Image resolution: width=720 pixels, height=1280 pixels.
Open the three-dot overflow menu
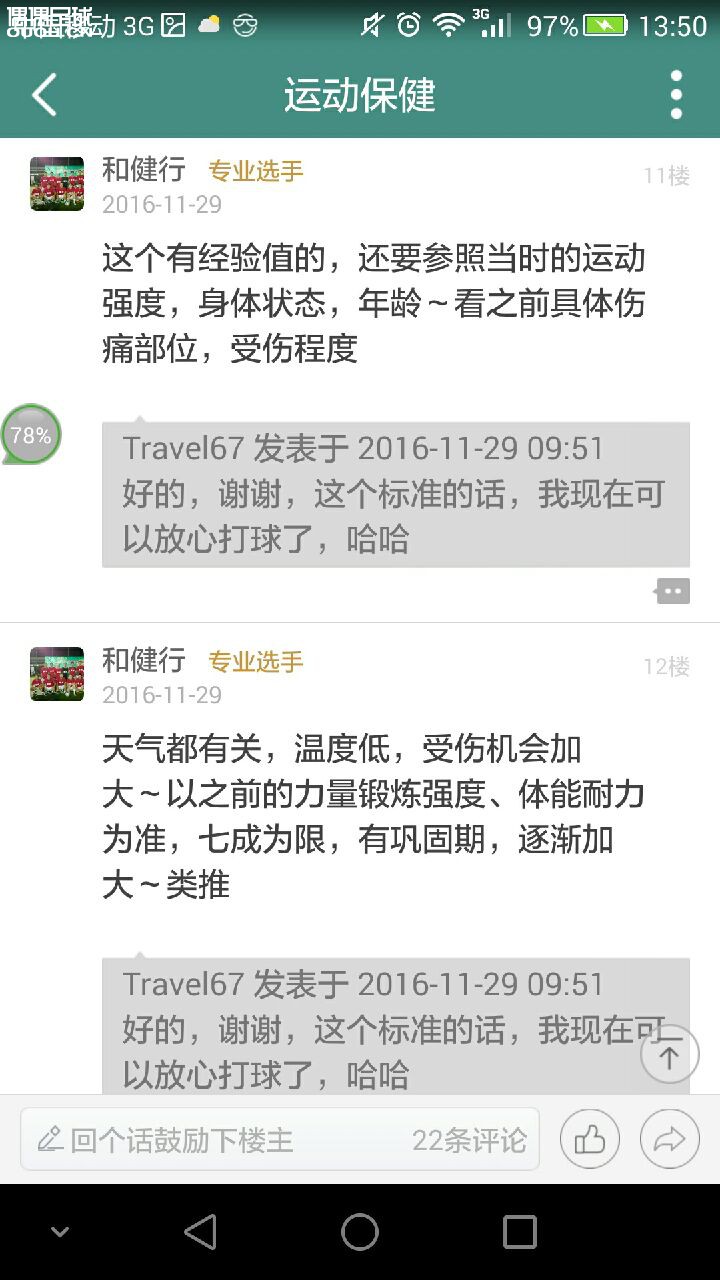pyautogui.click(x=676, y=96)
